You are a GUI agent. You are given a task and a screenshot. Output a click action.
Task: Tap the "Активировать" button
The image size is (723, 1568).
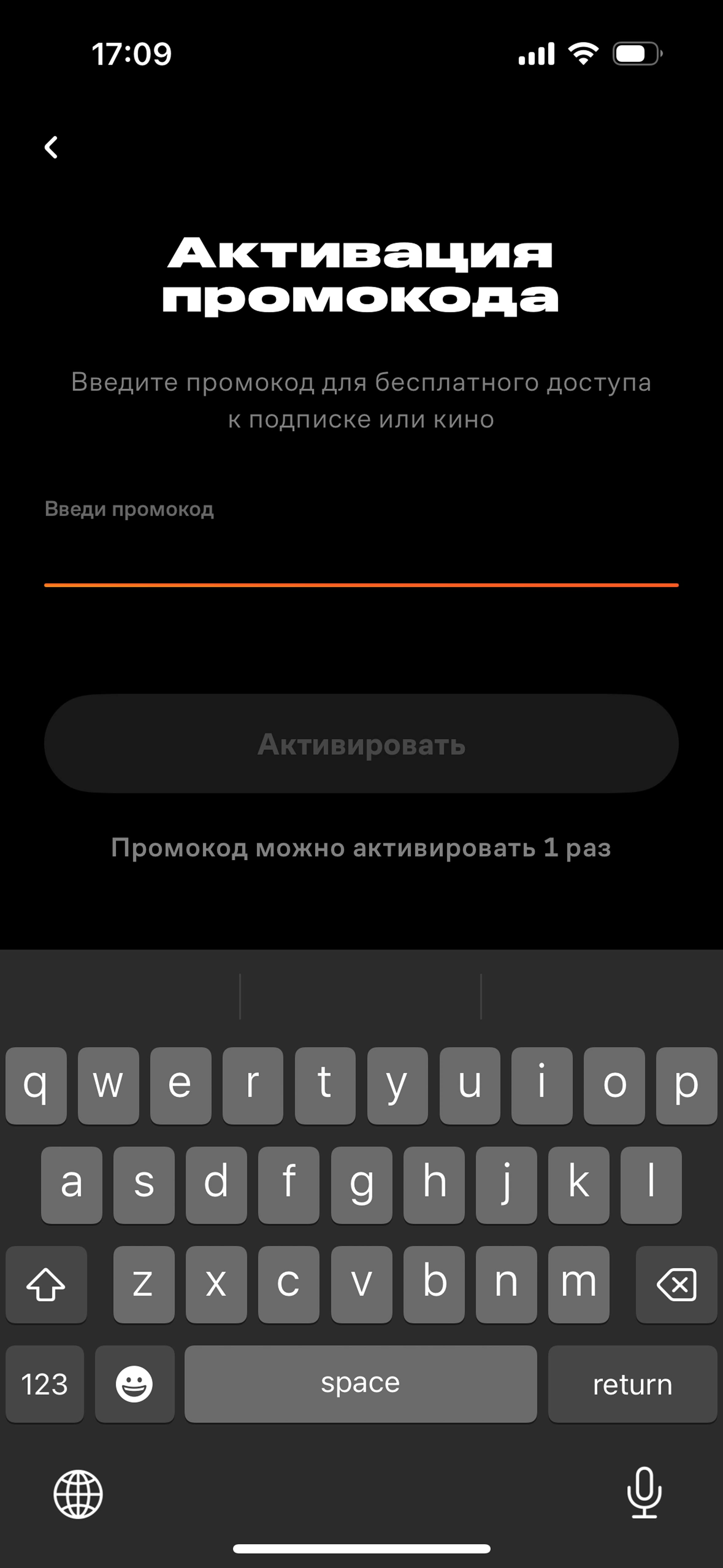[361, 743]
